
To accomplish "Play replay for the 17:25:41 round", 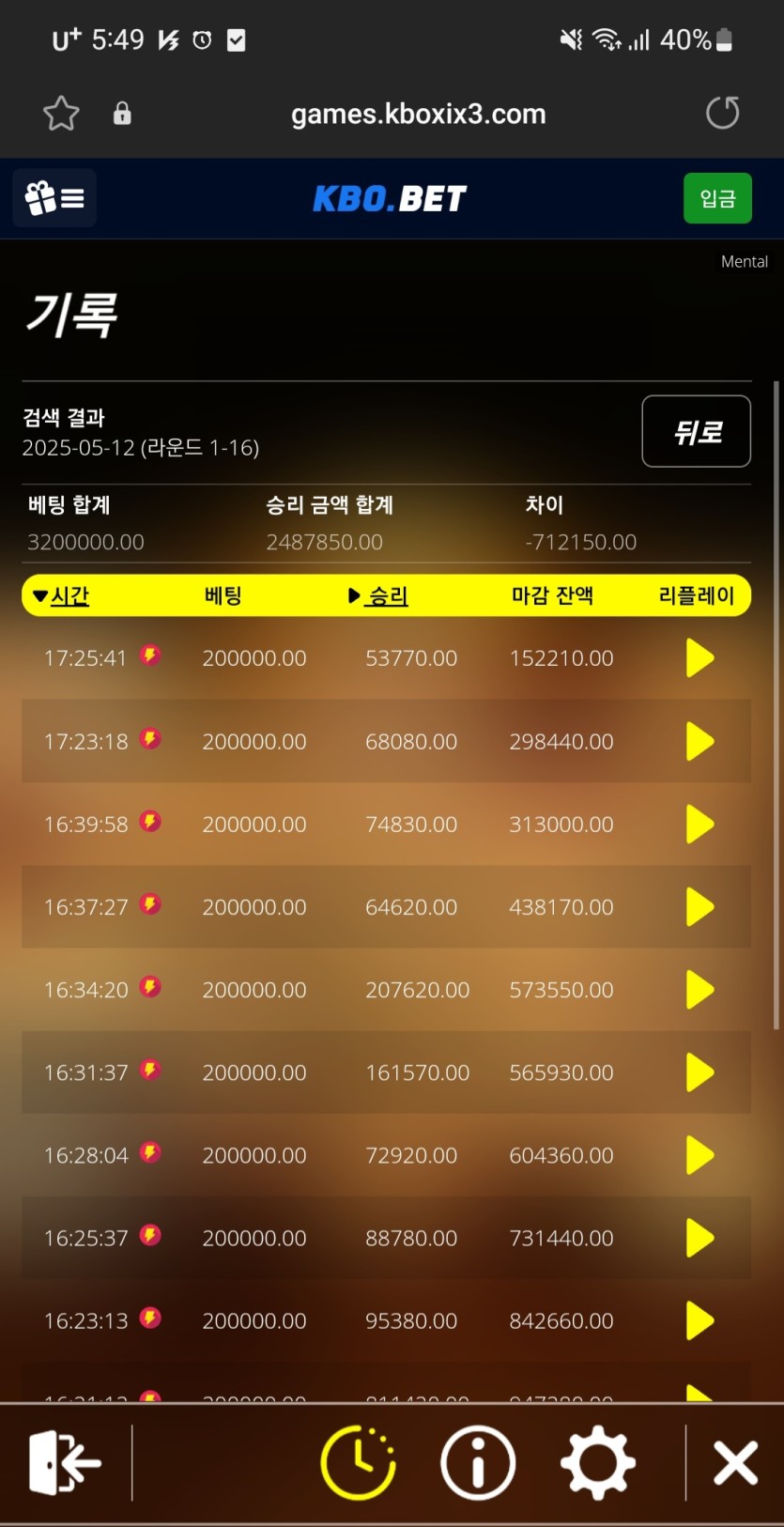I will [699, 658].
